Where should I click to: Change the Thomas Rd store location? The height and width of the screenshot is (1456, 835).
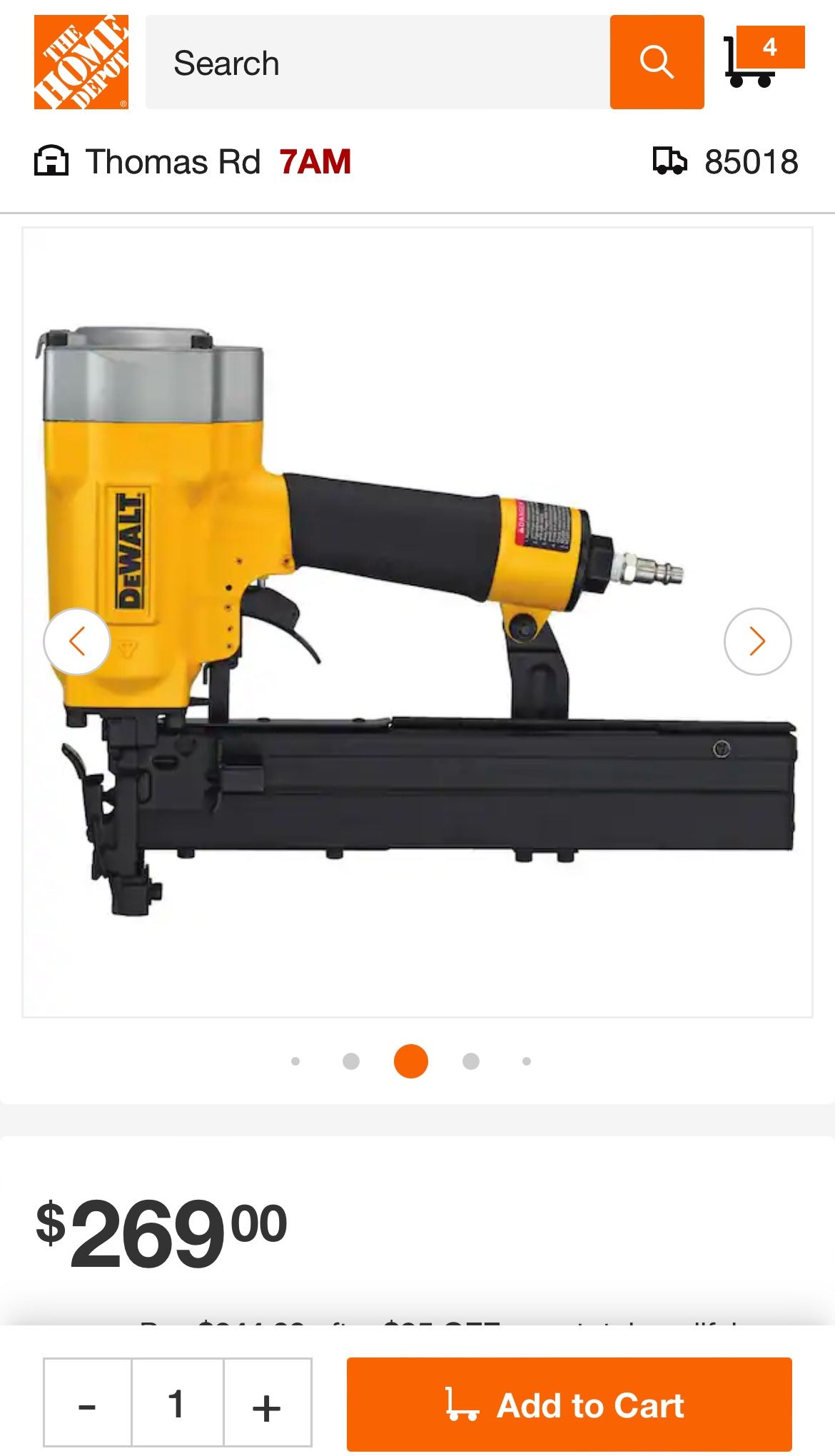pos(193,161)
